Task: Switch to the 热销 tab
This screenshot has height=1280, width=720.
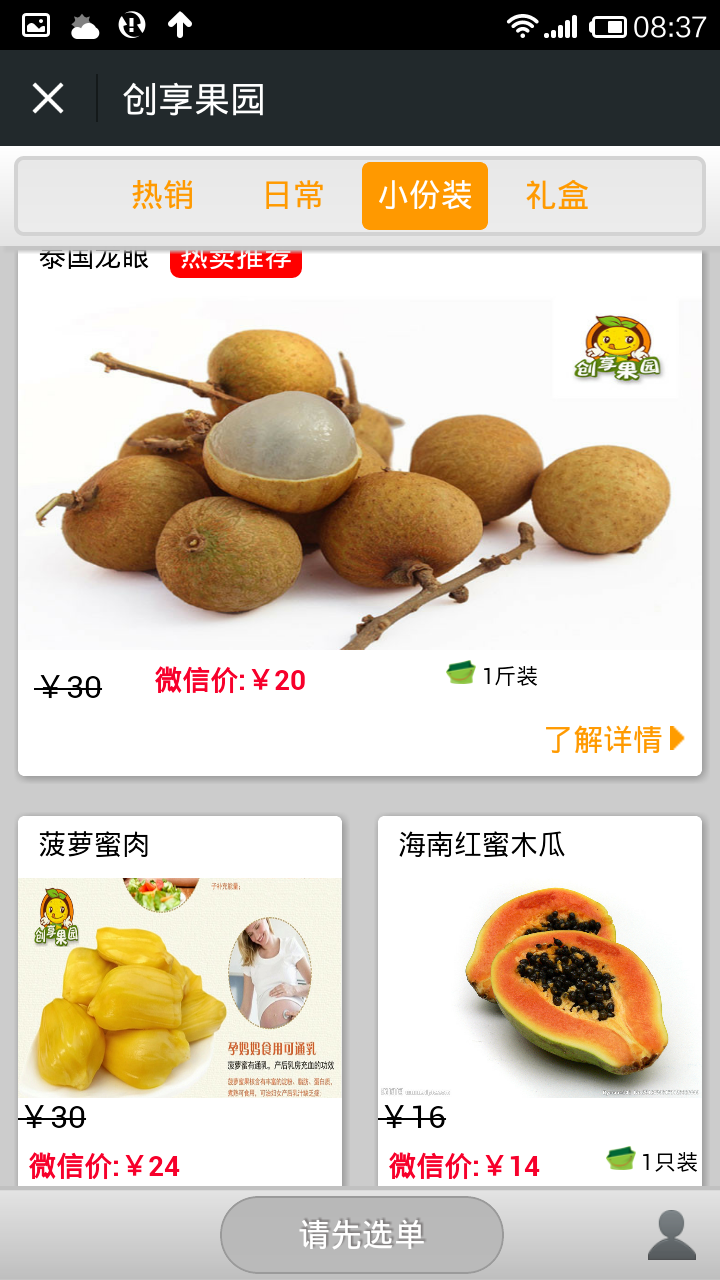Action: [162, 195]
